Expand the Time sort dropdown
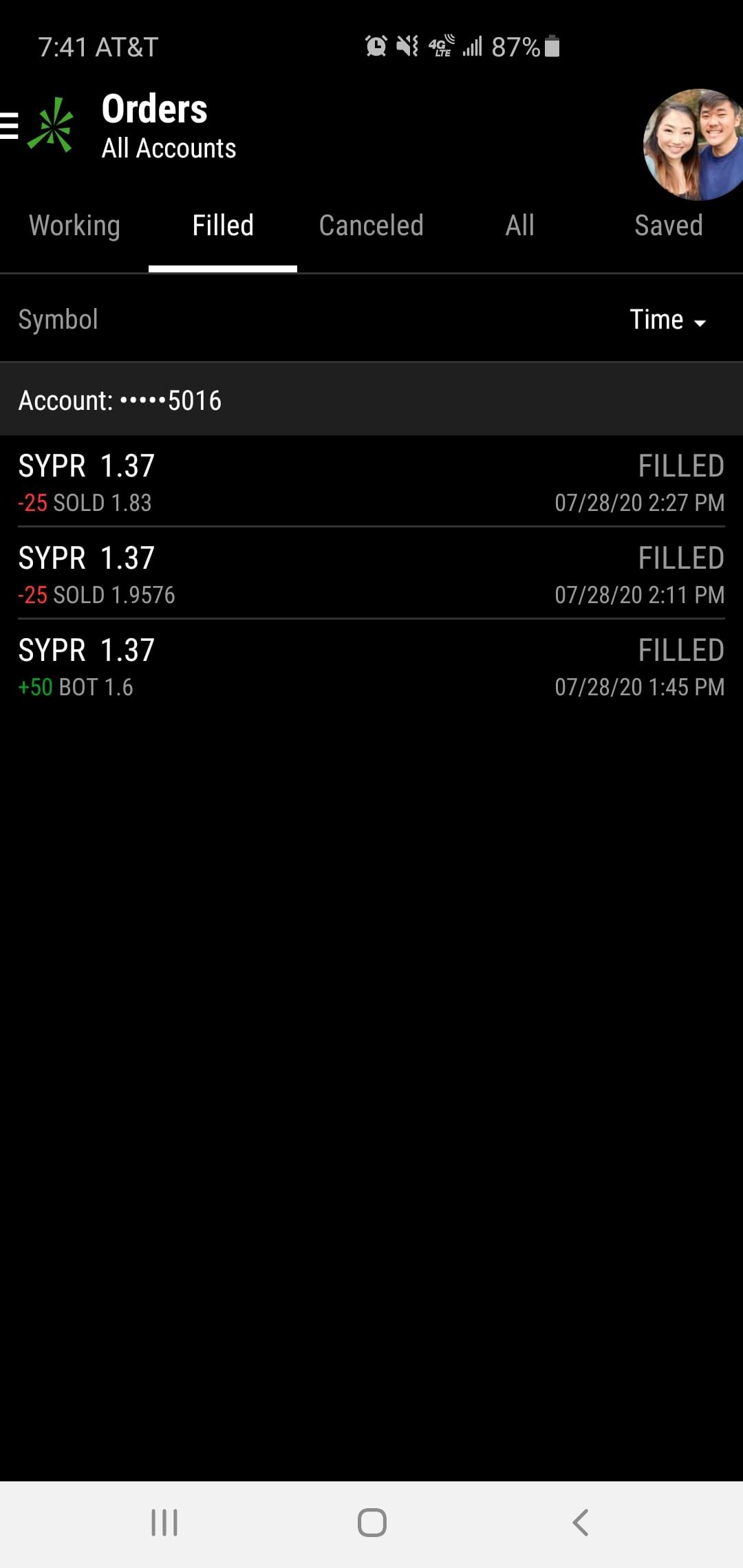Viewport: 743px width, 1568px height. pyautogui.click(x=667, y=320)
